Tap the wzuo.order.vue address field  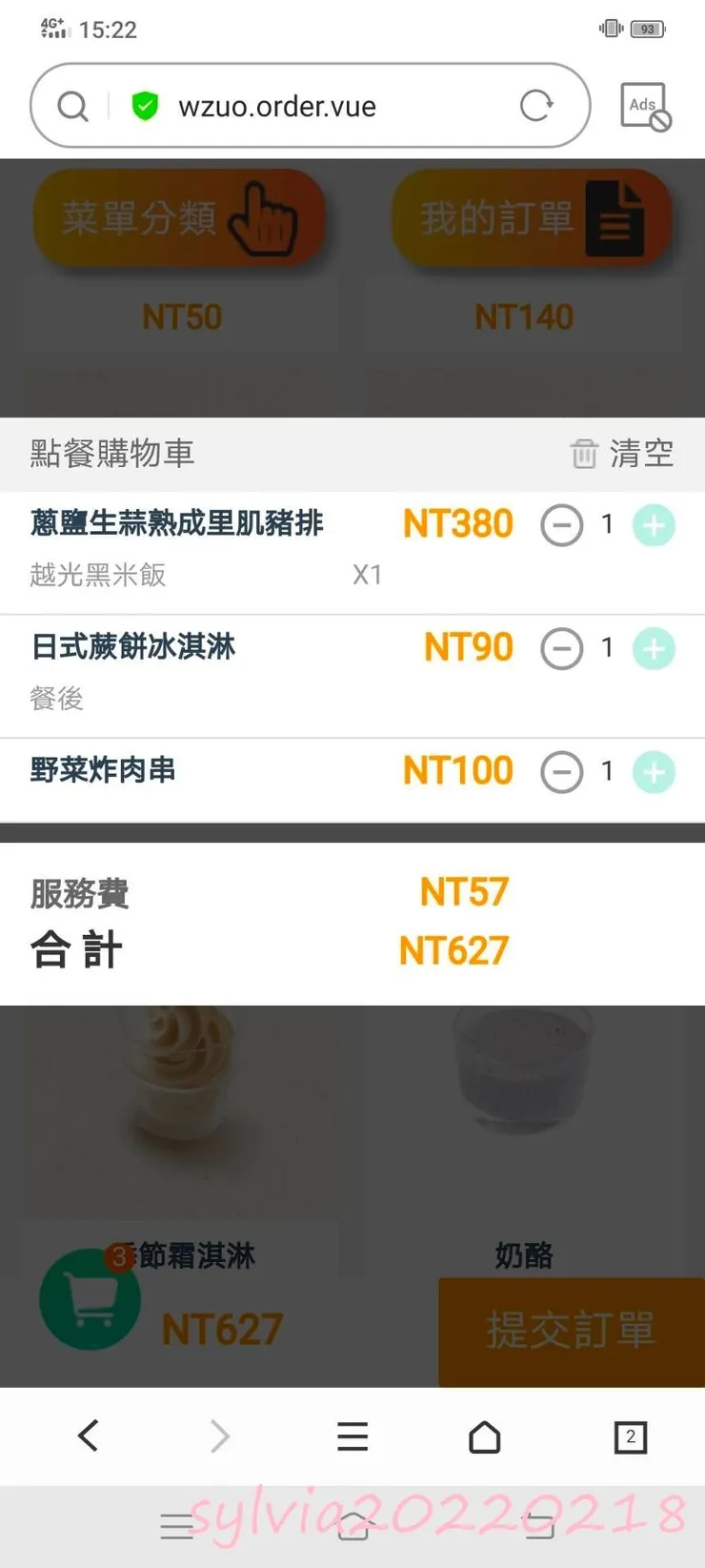[x=314, y=106]
